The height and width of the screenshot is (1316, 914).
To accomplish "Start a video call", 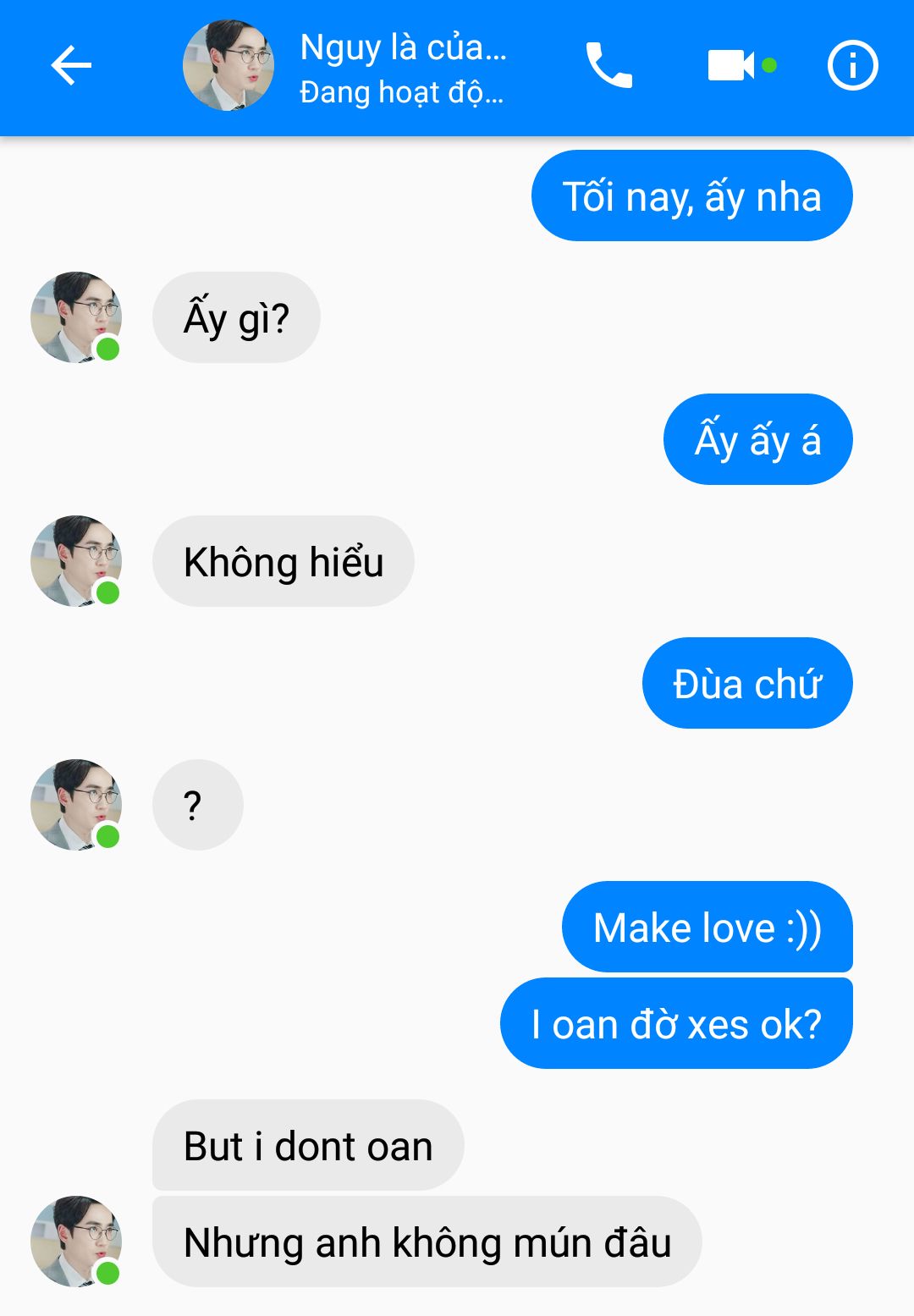I will point(731,66).
